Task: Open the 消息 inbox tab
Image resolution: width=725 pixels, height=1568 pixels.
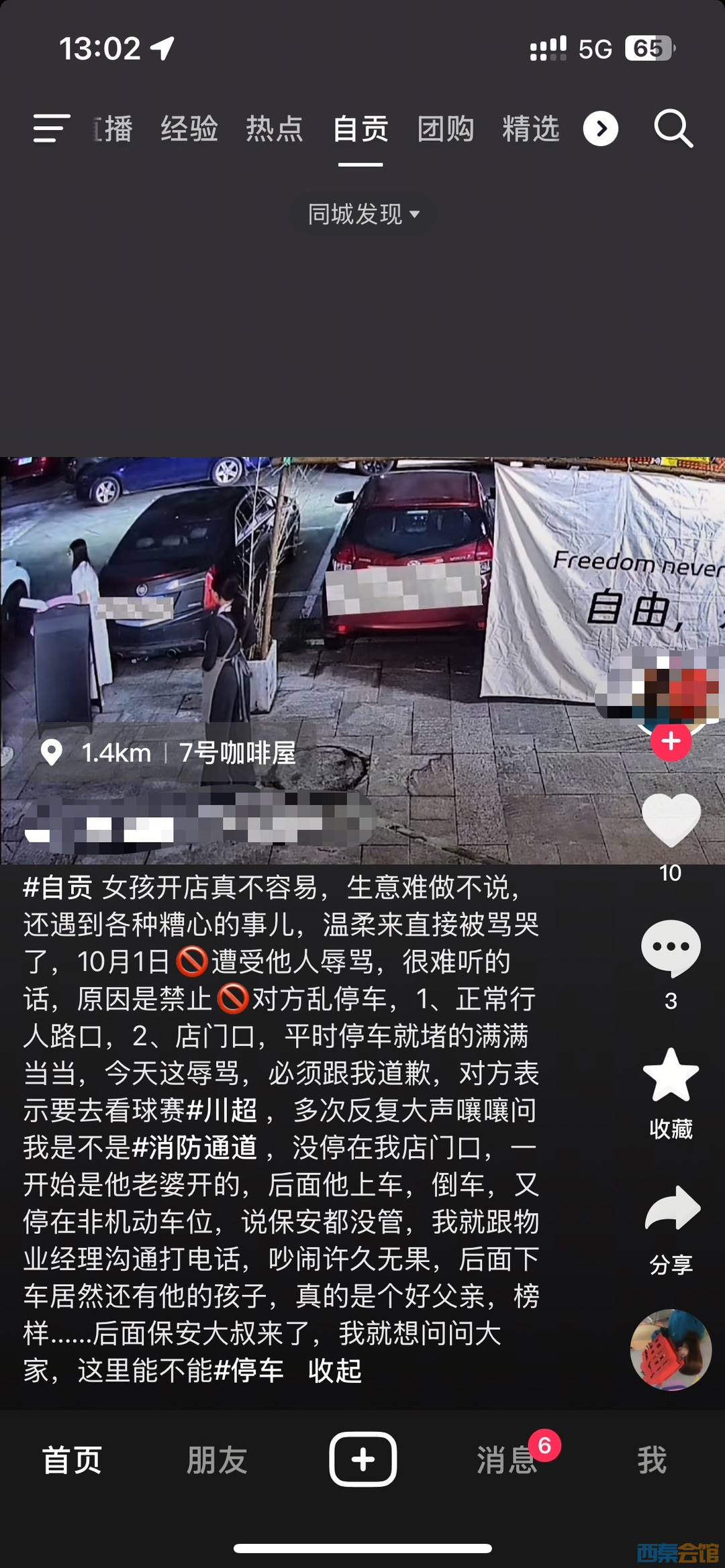Action: coord(507,1460)
